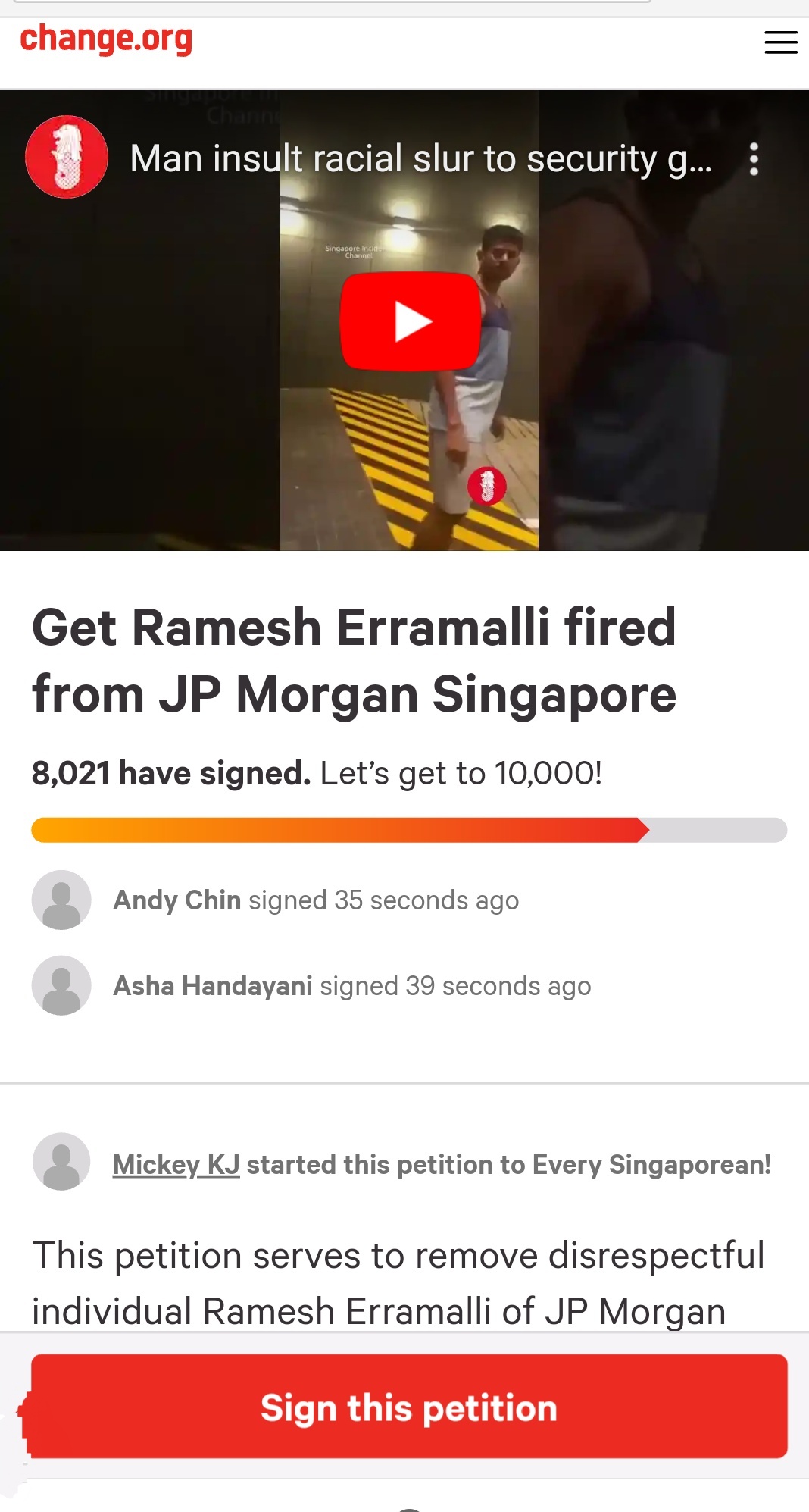Open Mickey KJ's profile link
The image size is (809, 1512).
coord(176,1165)
